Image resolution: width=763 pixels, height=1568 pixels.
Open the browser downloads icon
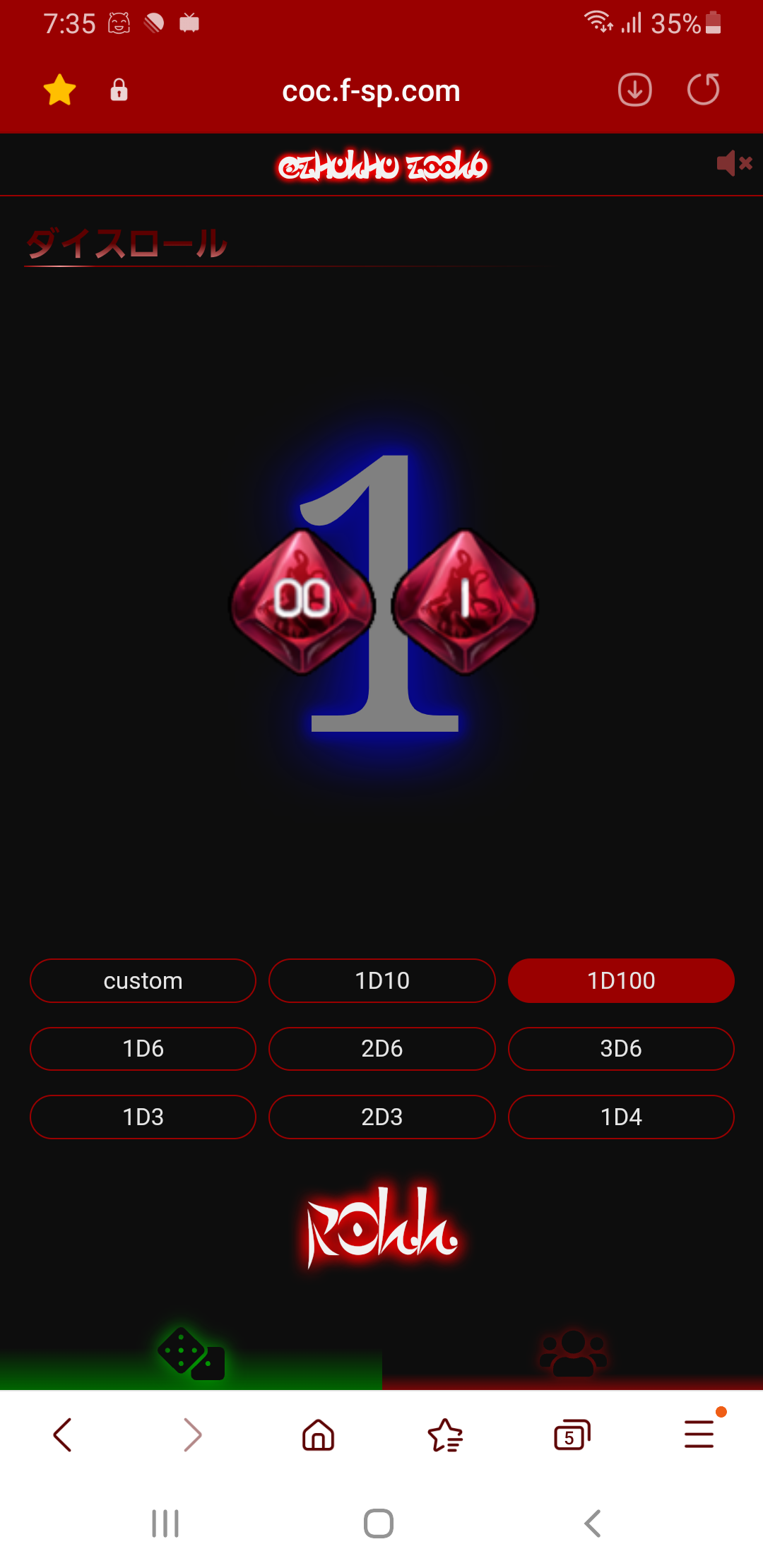(x=634, y=90)
